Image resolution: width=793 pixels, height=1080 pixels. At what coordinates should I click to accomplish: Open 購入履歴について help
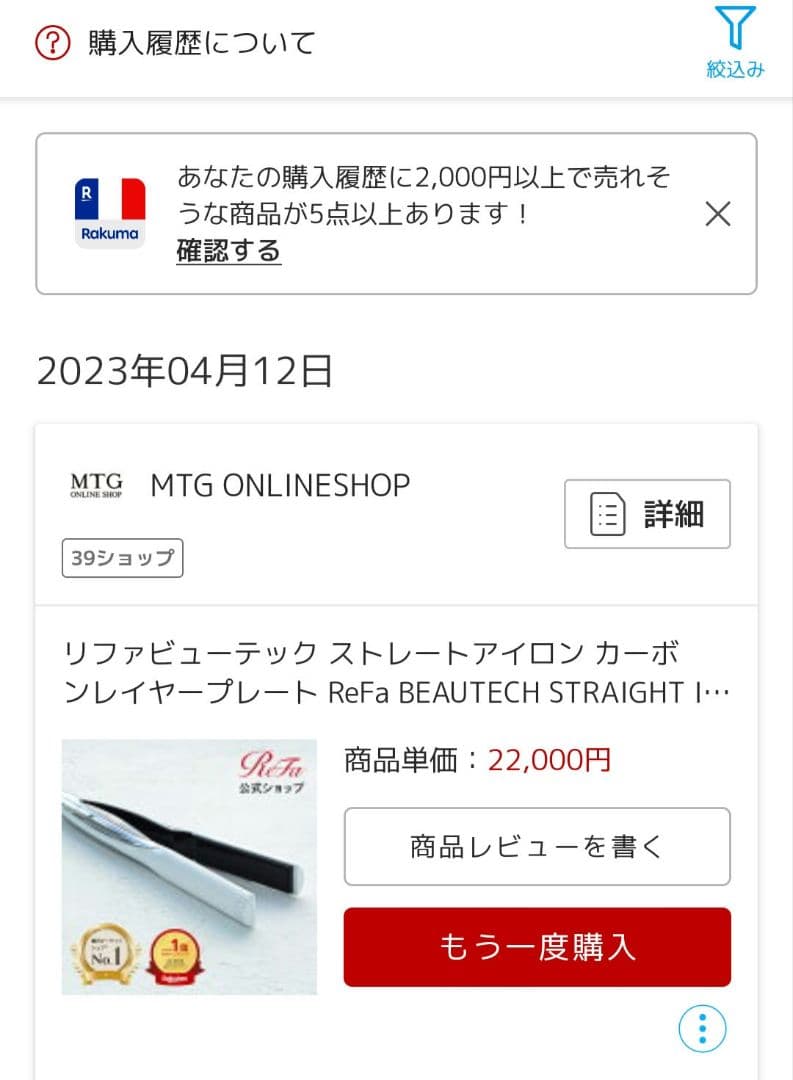click(176, 43)
